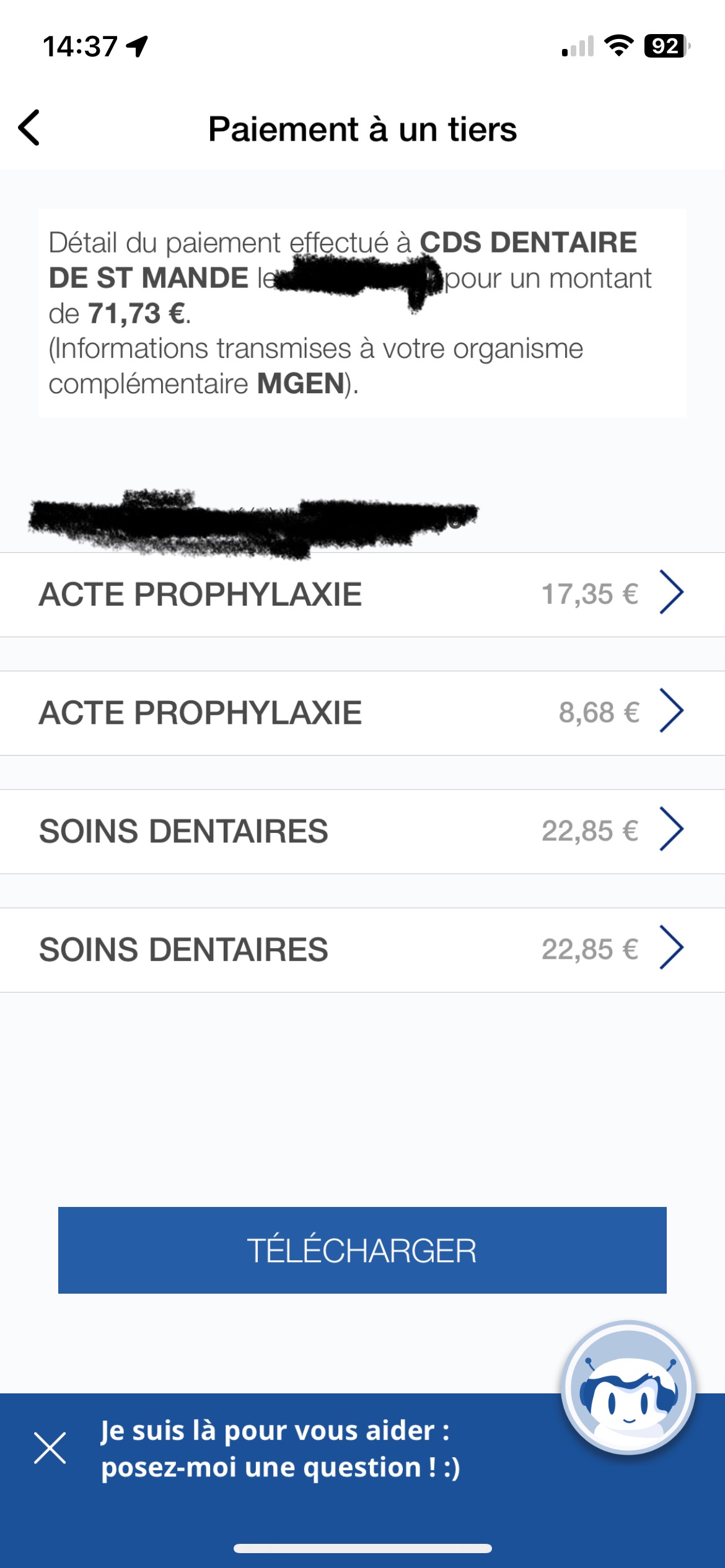Open the chatbot assistant avatar

pos(628,1387)
